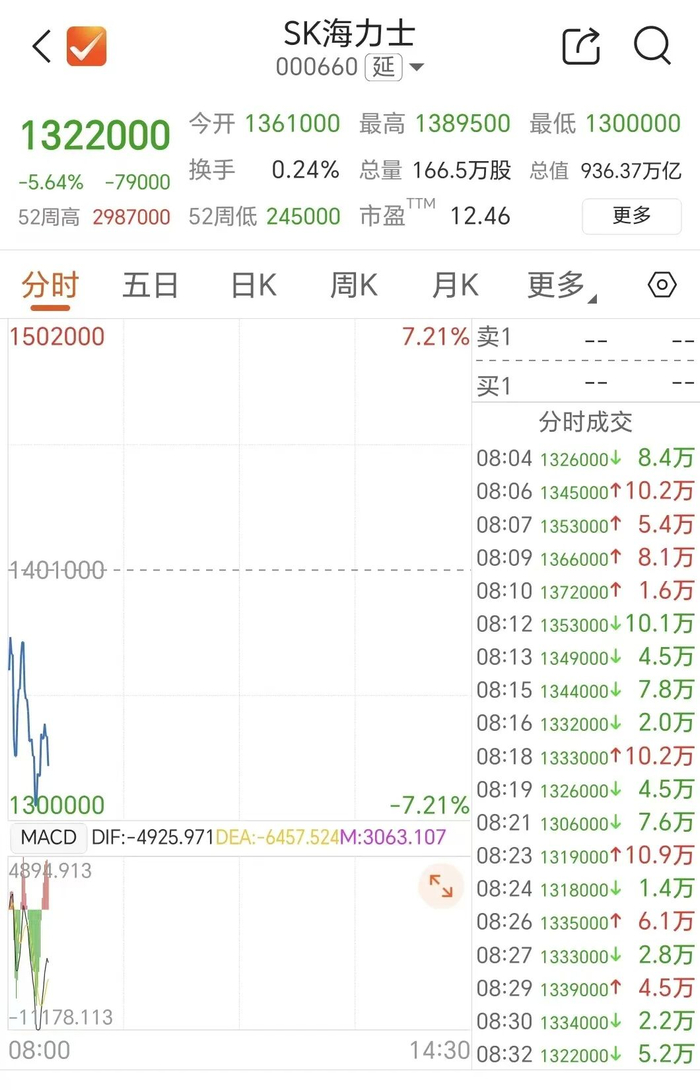Share this stock page
This screenshot has width=700, height=1090.
pos(581,46)
